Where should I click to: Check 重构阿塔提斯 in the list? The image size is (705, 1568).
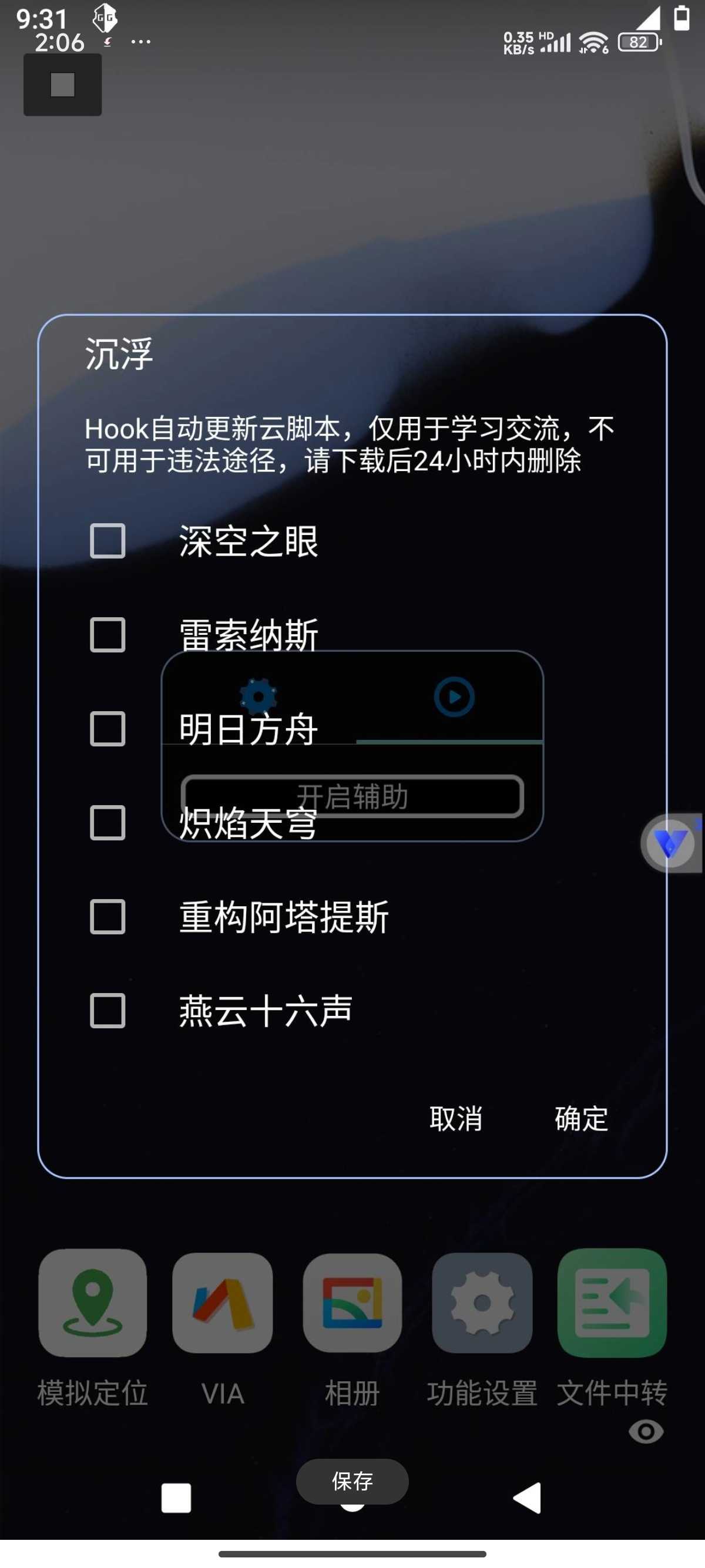[108, 917]
